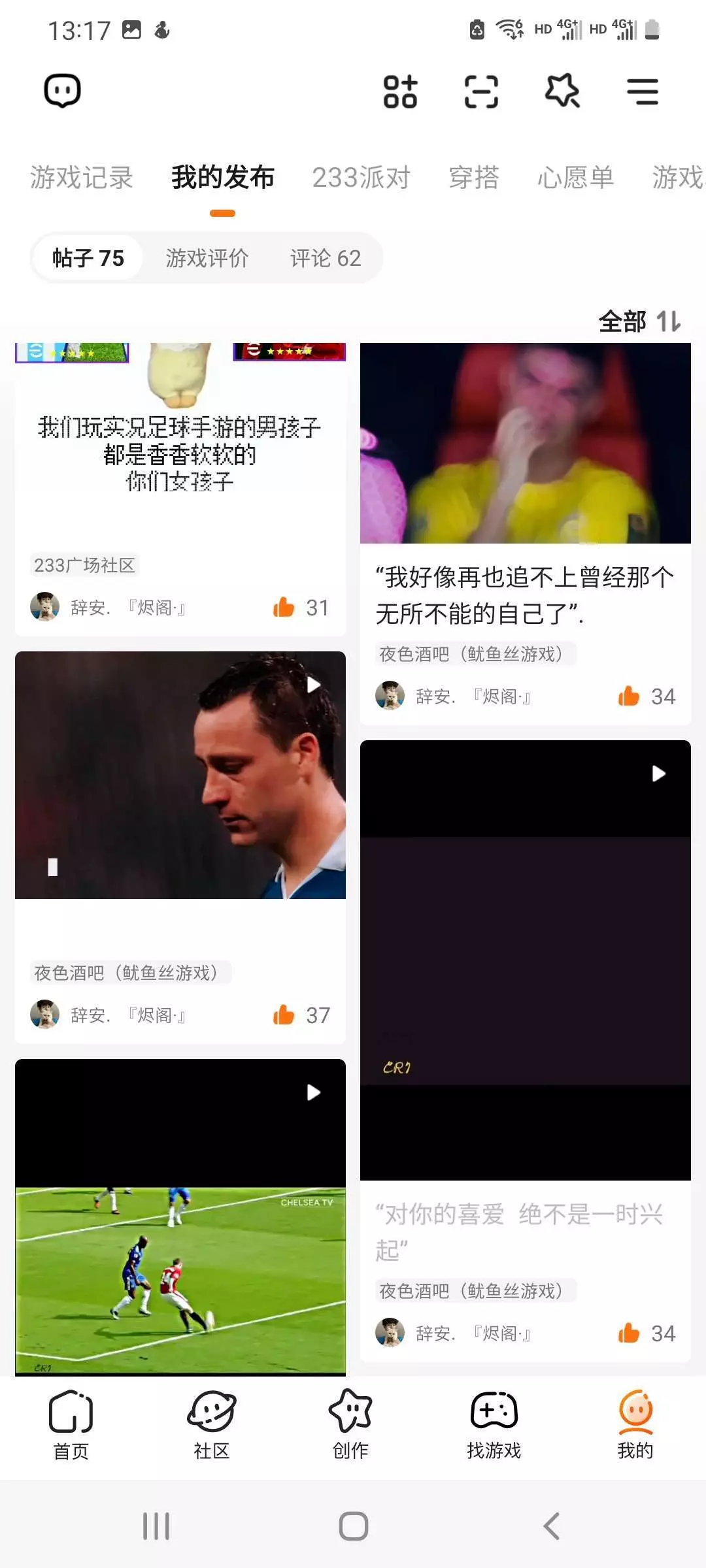
Task: Open the 全部 sort dropdown
Action: [640, 321]
